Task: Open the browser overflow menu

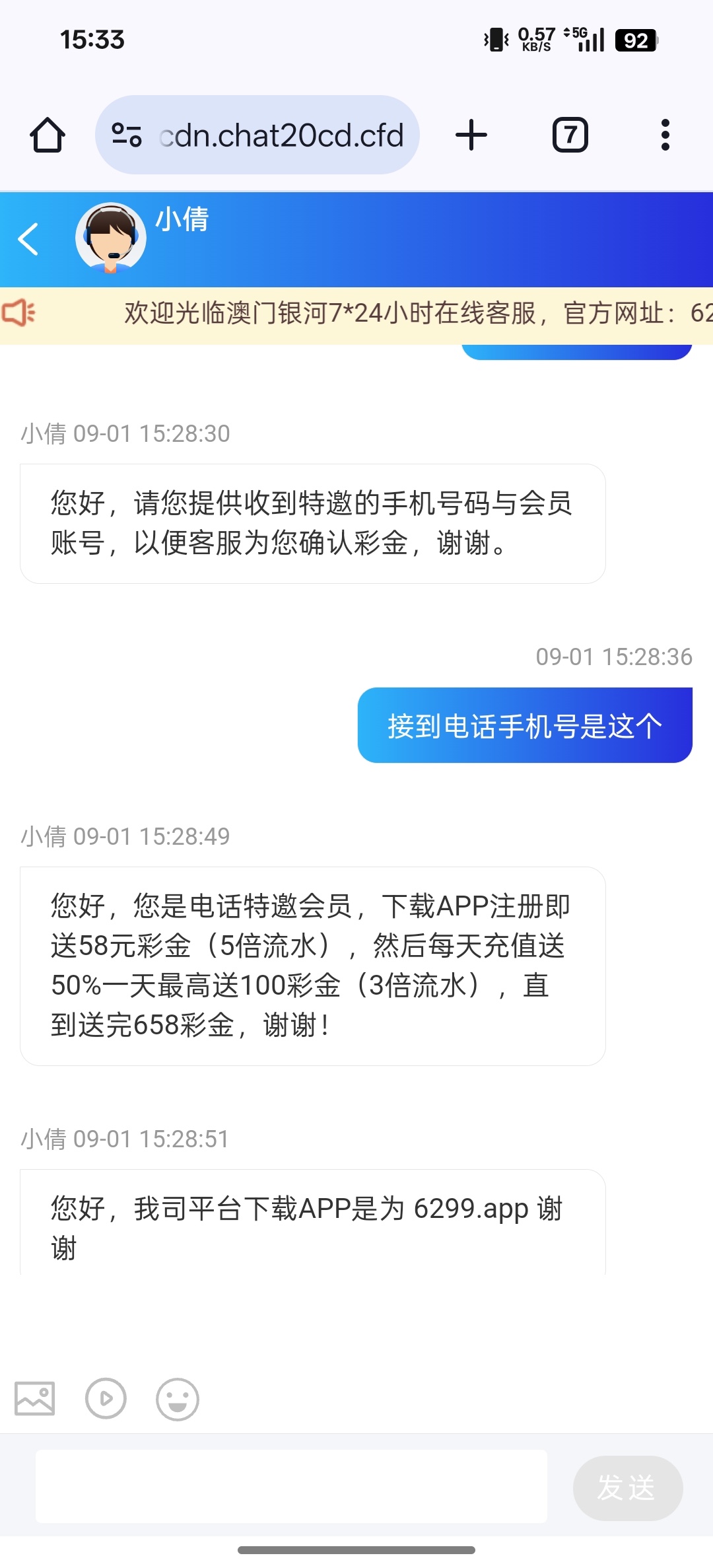Action: pyautogui.click(x=665, y=135)
